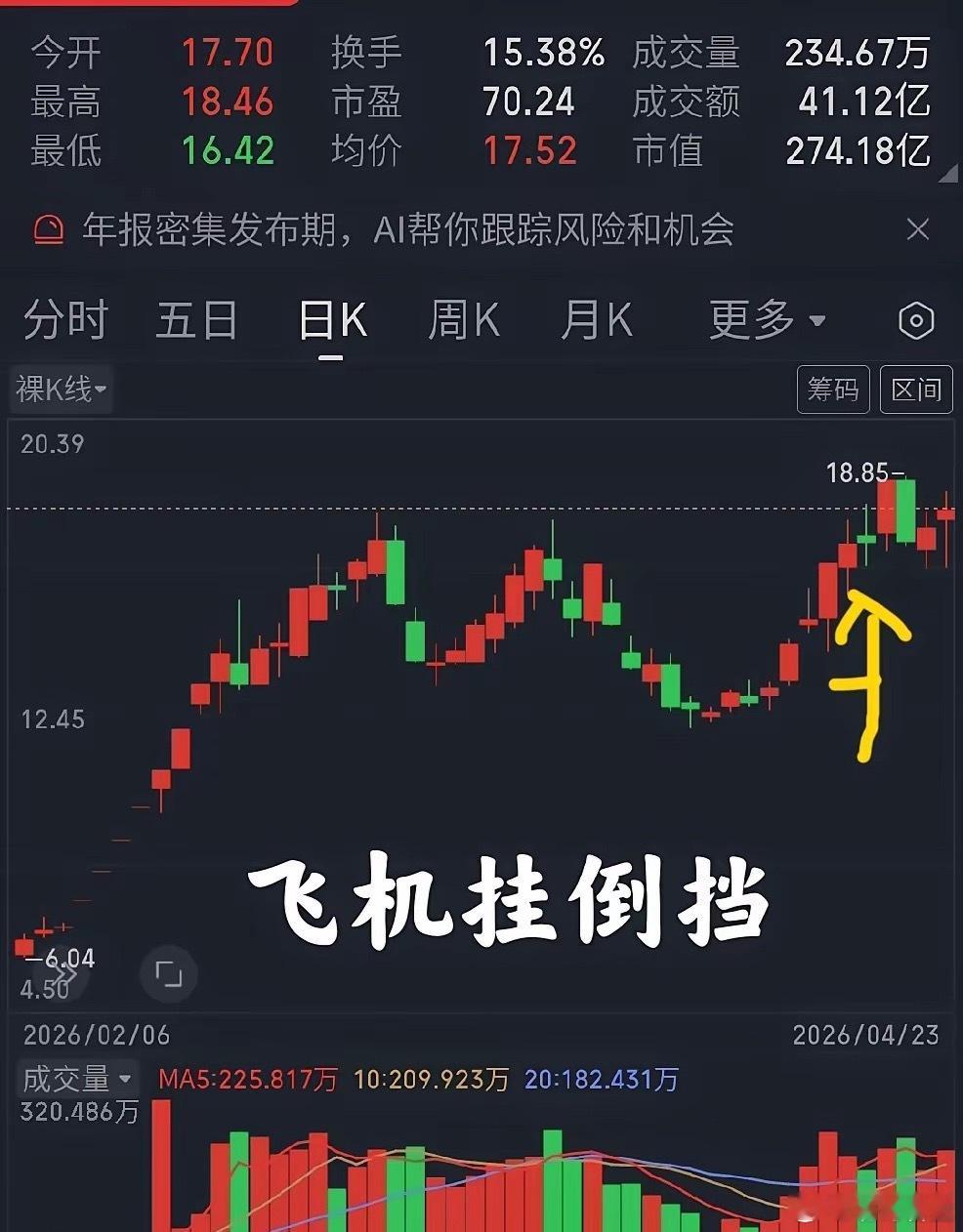Enable 区间 range statistics mode
The width and height of the screenshot is (963, 1232).
point(915,390)
